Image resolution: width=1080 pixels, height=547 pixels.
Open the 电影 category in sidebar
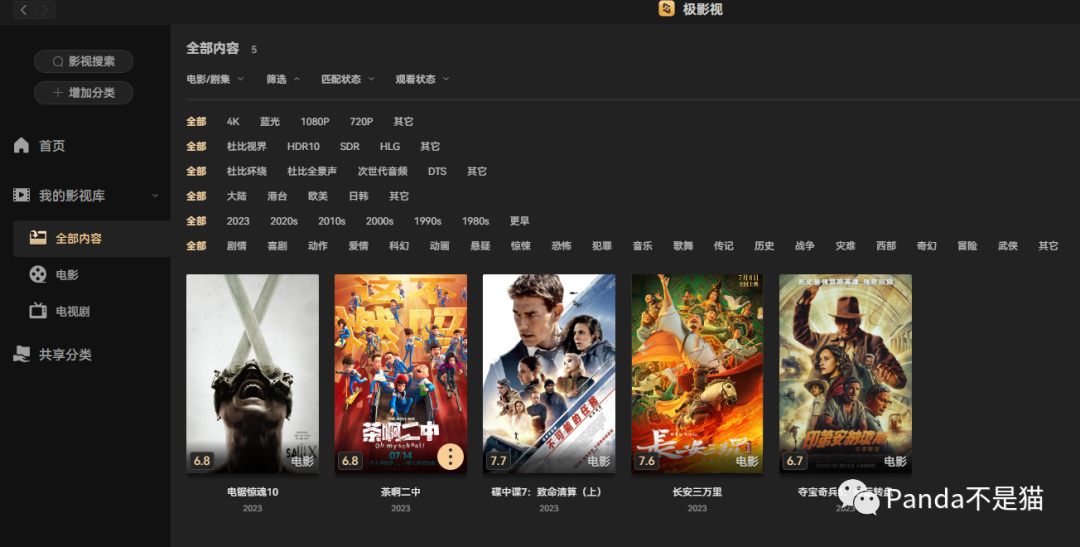coord(67,274)
